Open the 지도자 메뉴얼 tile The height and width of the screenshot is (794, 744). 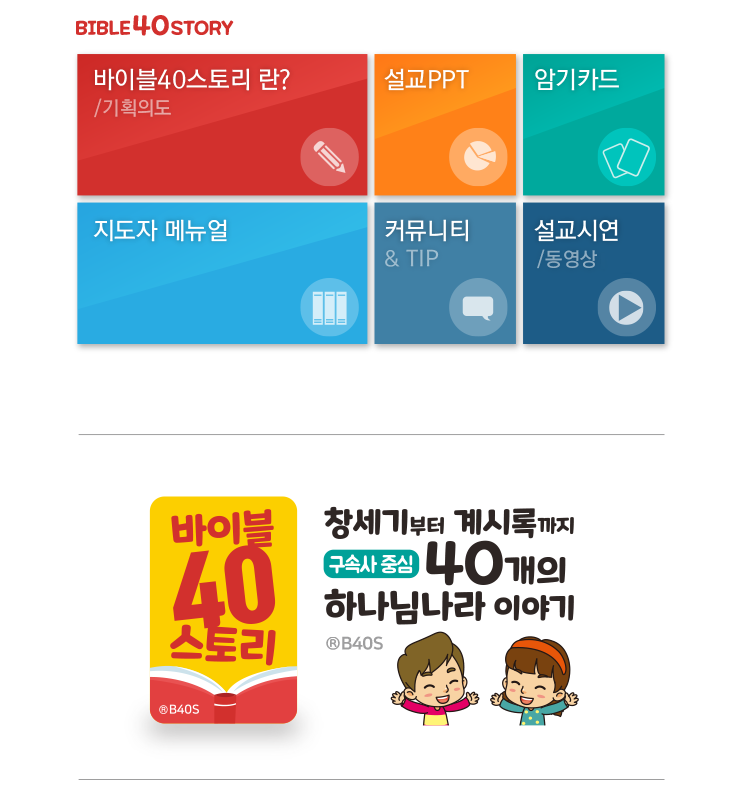coord(222,273)
